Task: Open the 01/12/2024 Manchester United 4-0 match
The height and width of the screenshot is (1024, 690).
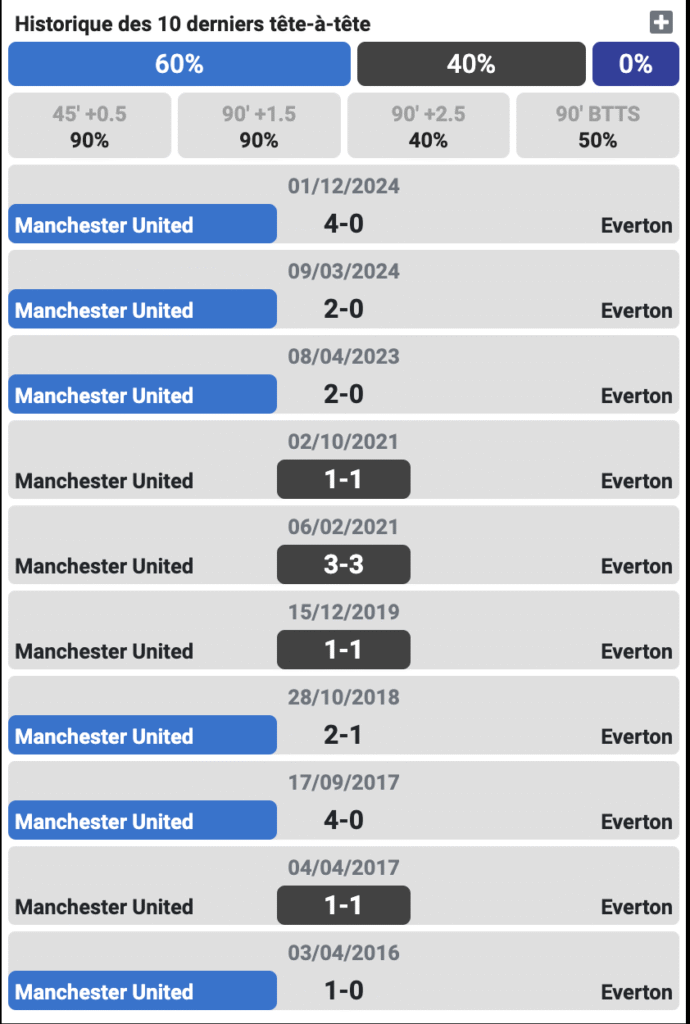Action: [x=344, y=224]
